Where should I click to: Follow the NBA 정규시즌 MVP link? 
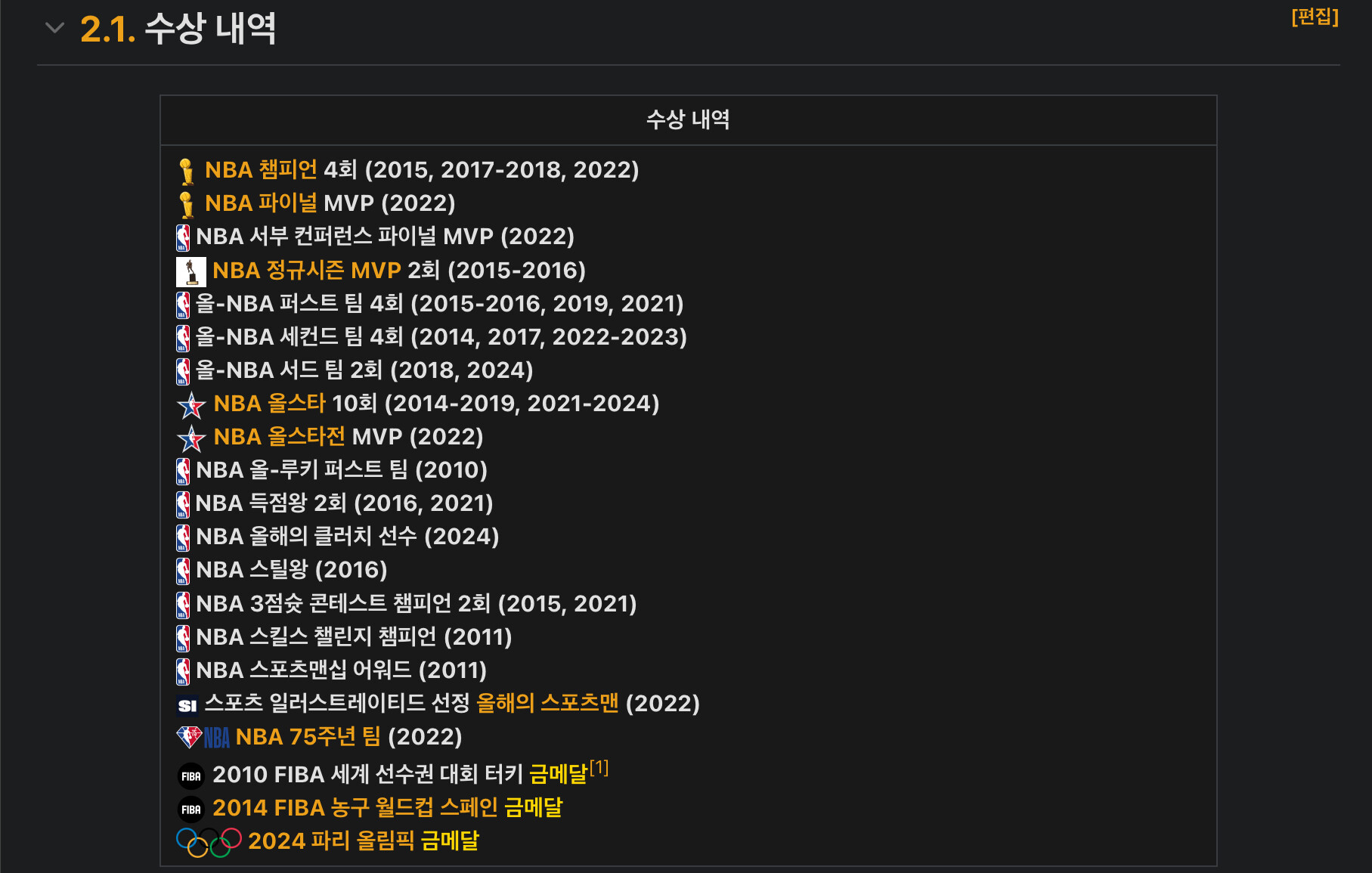(x=307, y=270)
